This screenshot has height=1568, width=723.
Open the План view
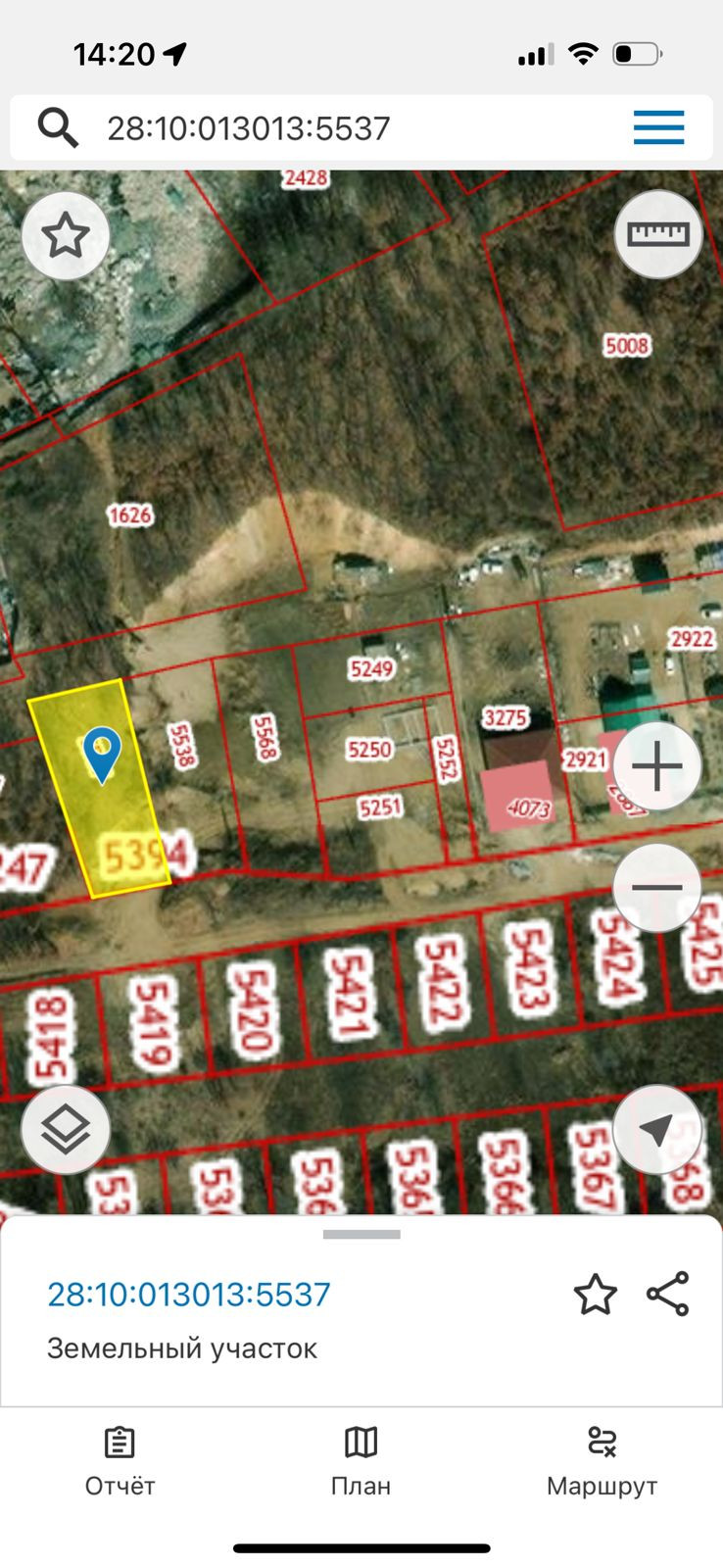[361, 1463]
